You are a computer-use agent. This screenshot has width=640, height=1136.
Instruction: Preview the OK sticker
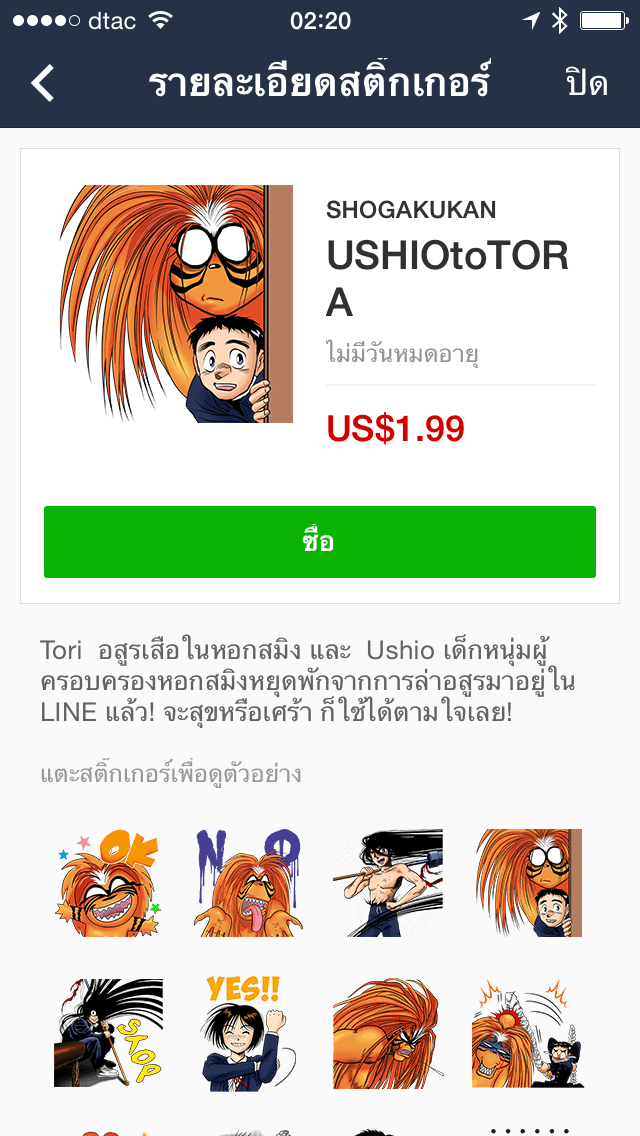[108, 882]
